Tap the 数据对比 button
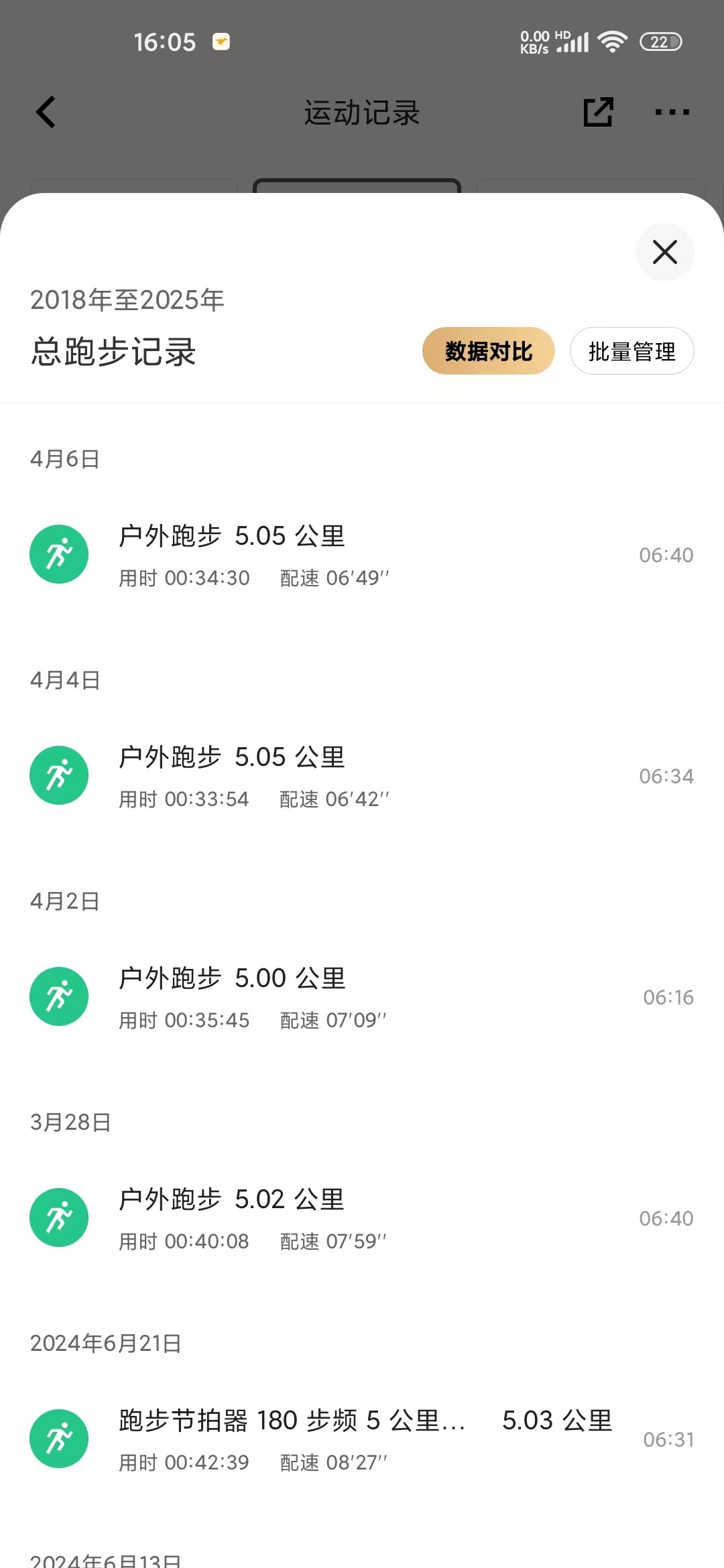Viewport: 724px width, 1568px height. 488,351
